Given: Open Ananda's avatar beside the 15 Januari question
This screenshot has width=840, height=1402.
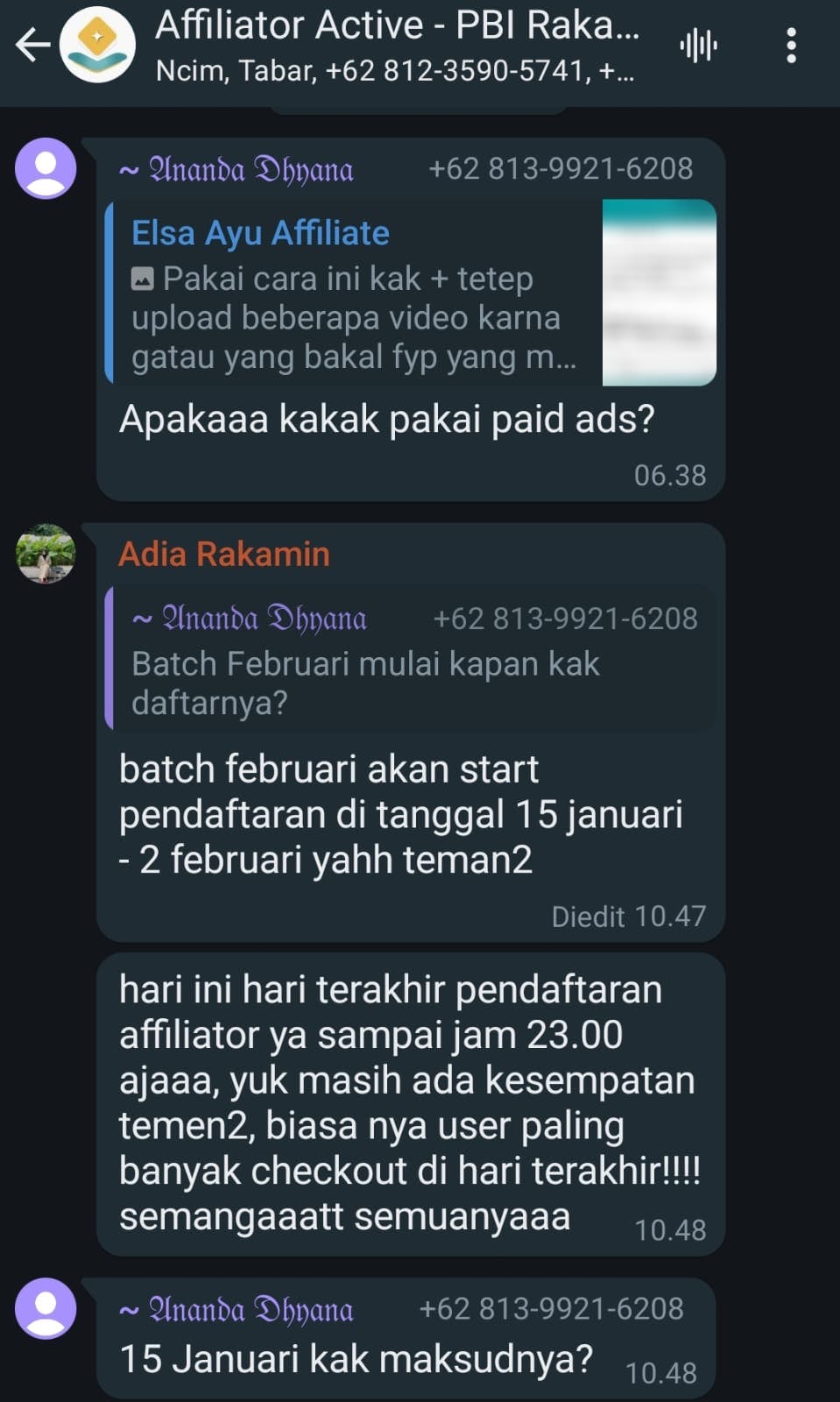Looking at the screenshot, I should coord(46,1308).
